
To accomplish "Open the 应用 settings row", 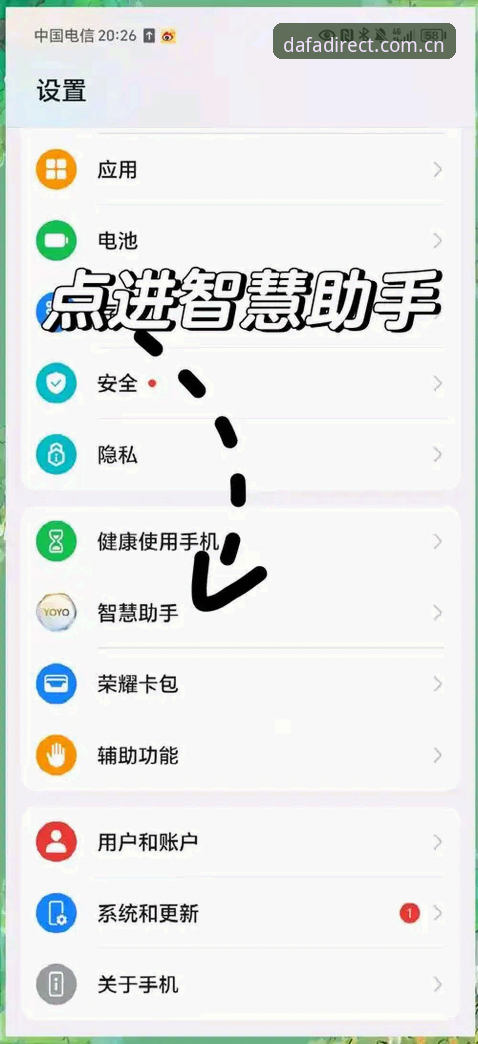I will click(240, 170).
